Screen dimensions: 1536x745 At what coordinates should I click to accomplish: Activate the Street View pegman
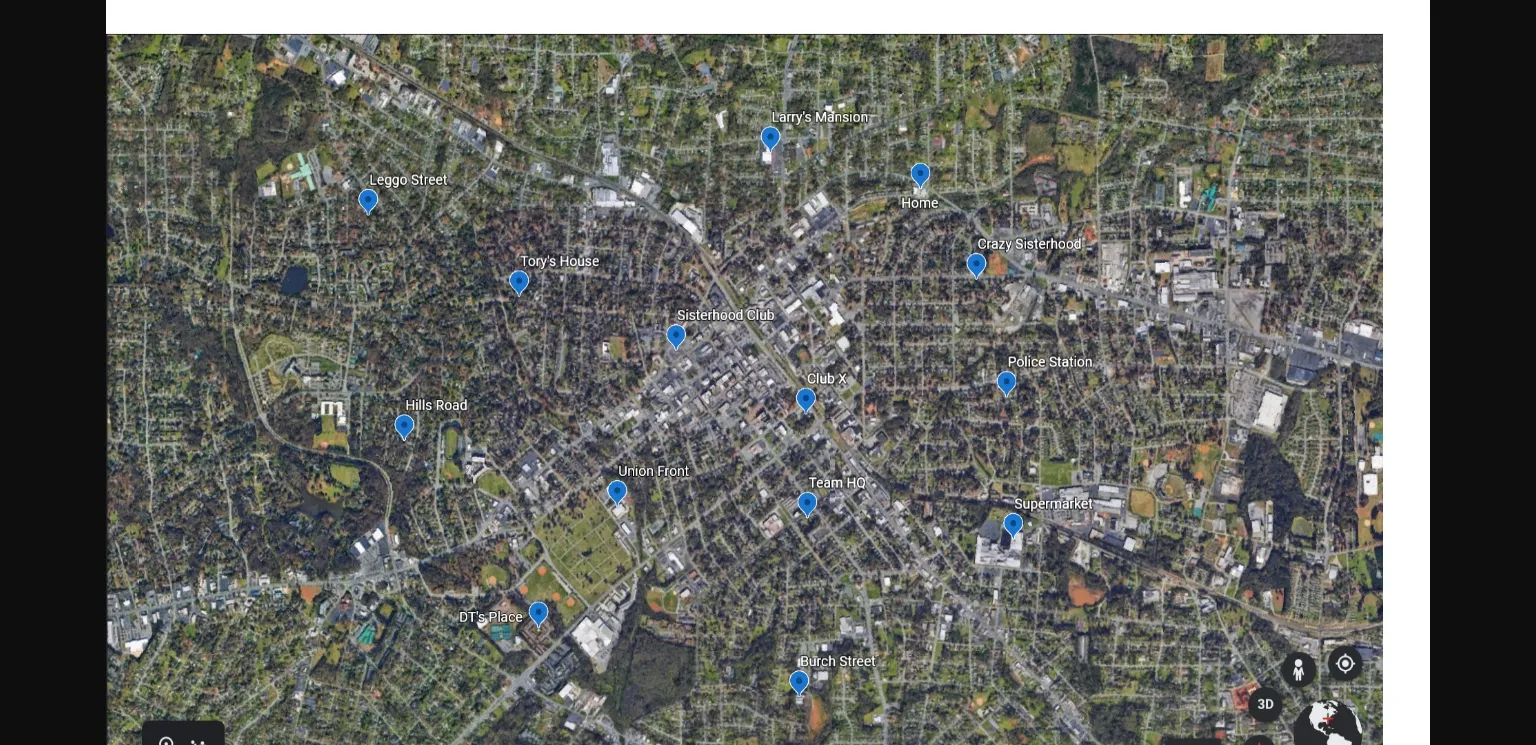click(x=1298, y=669)
